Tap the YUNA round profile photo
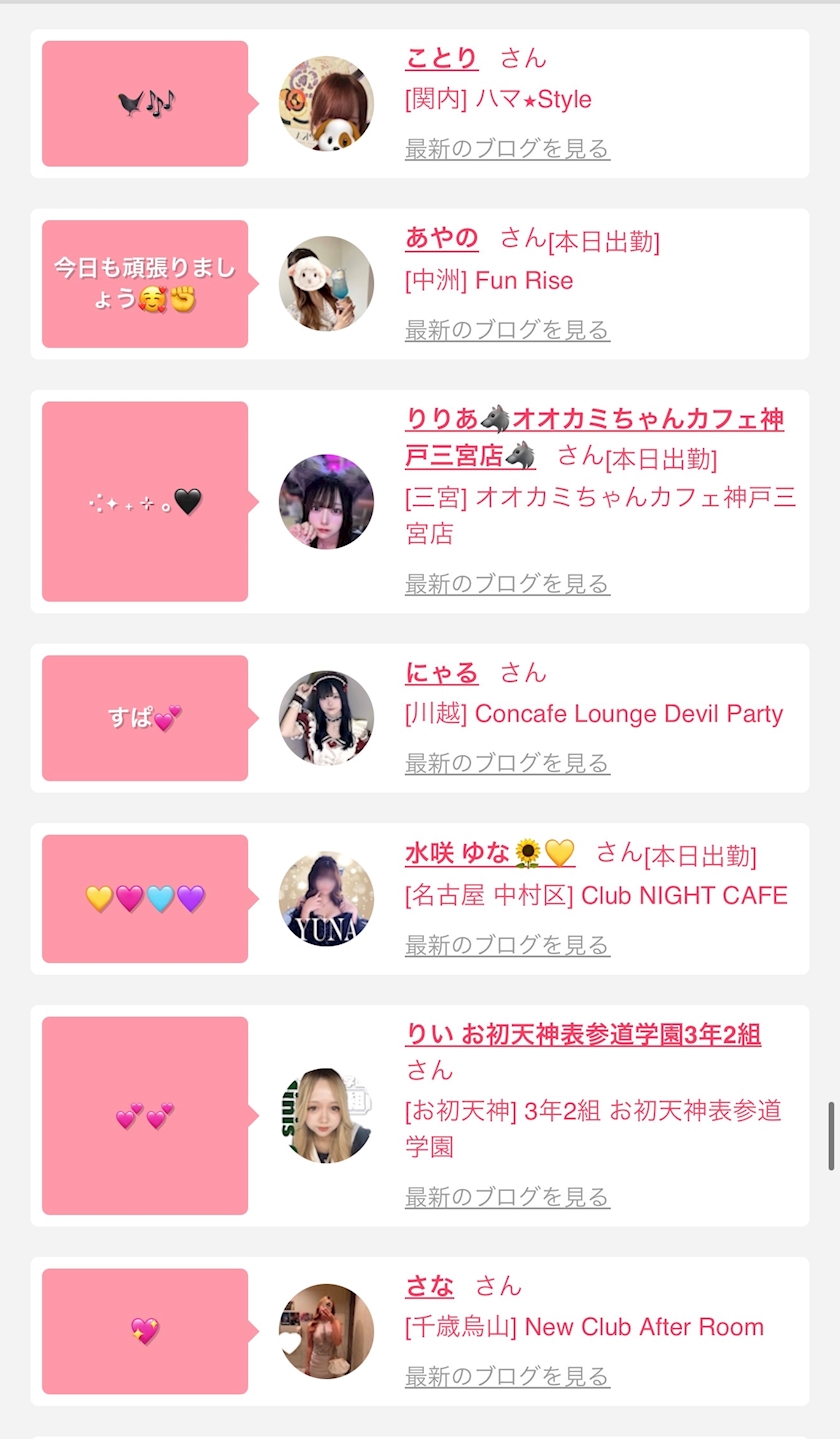The height and width of the screenshot is (1439, 840). pyautogui.click(x=326, y=898)
